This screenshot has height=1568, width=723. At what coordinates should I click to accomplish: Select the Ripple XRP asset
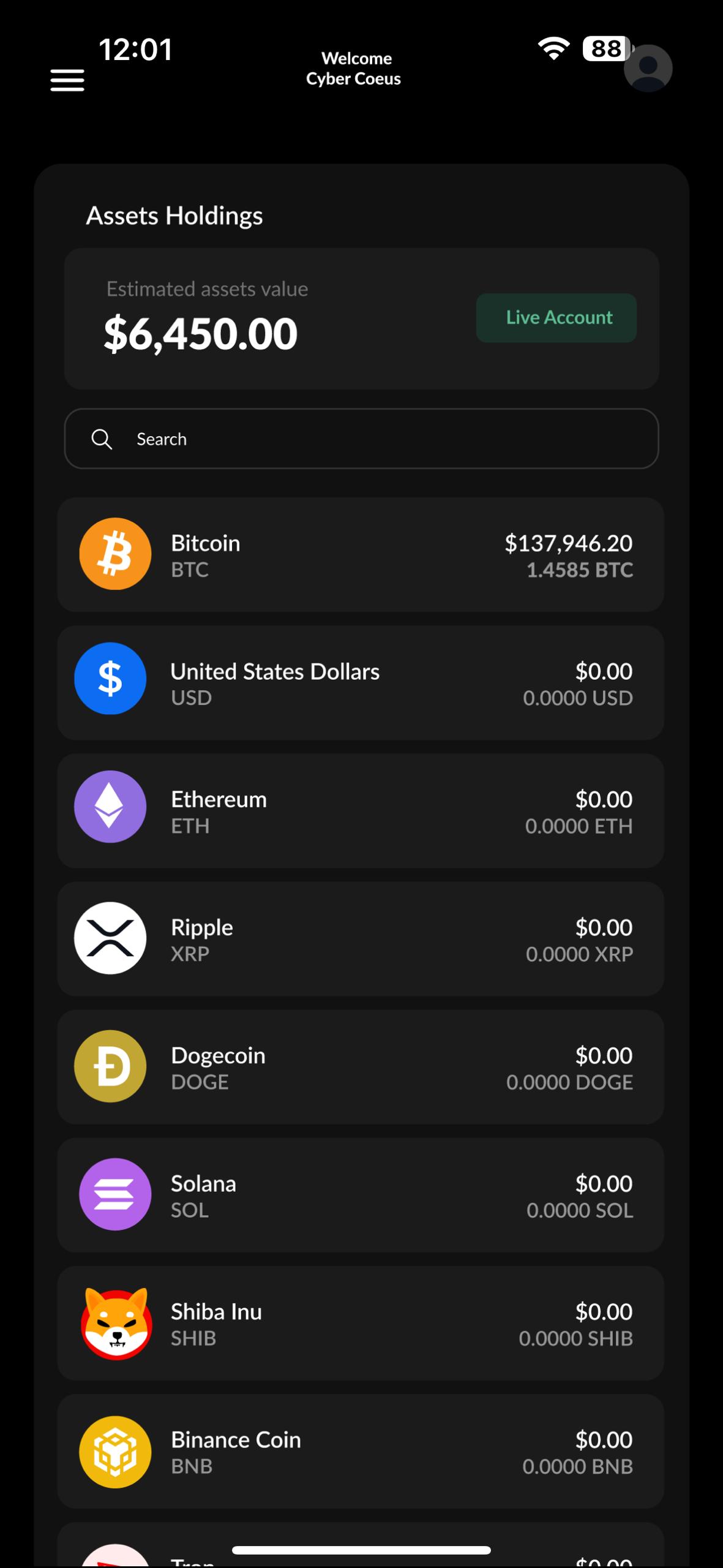pyautogui.click(x=361, y=939)
